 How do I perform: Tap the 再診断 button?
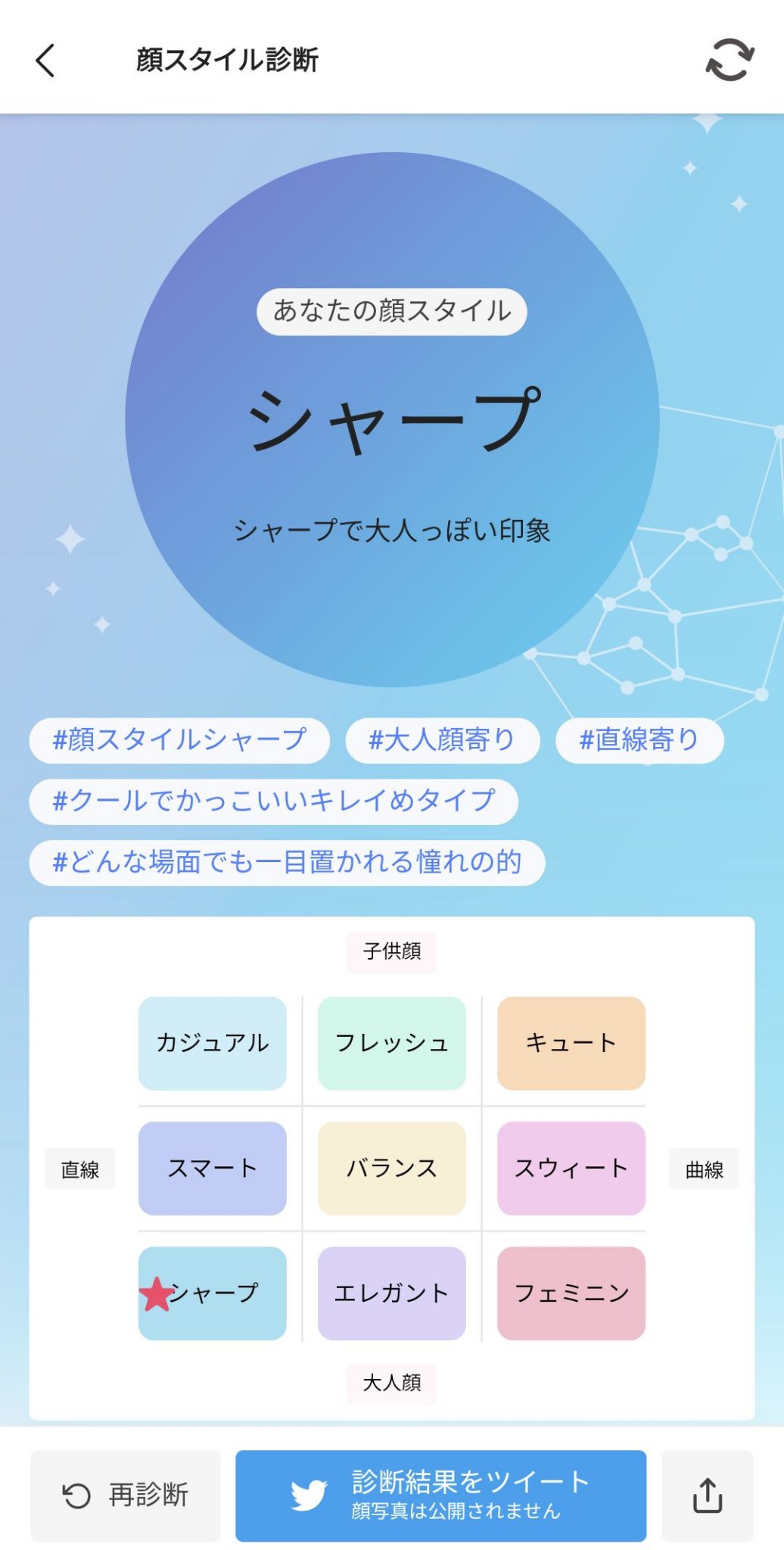126,1496
